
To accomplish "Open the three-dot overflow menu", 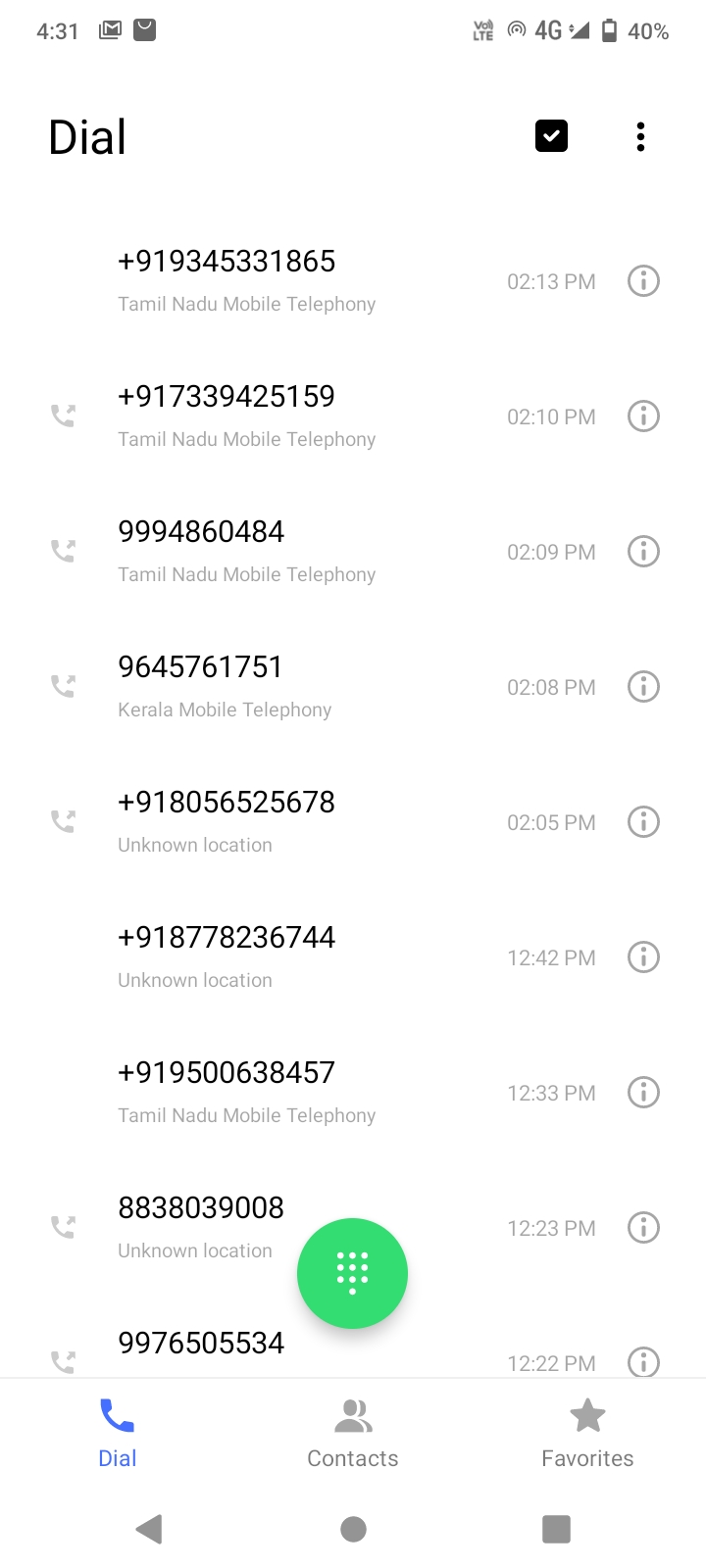I will point(640,137).
